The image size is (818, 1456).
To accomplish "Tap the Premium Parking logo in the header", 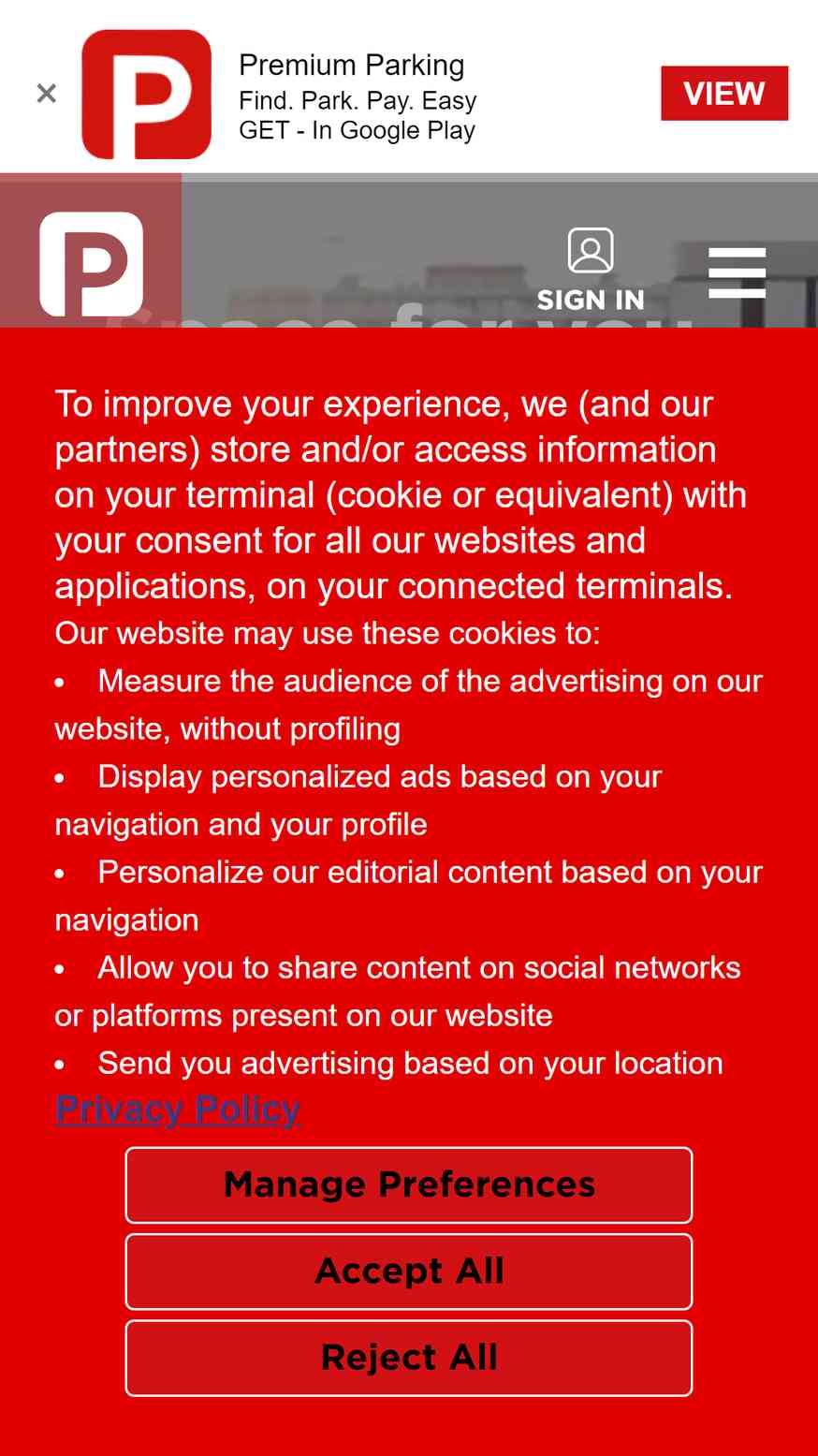I will tap(91, 264).
